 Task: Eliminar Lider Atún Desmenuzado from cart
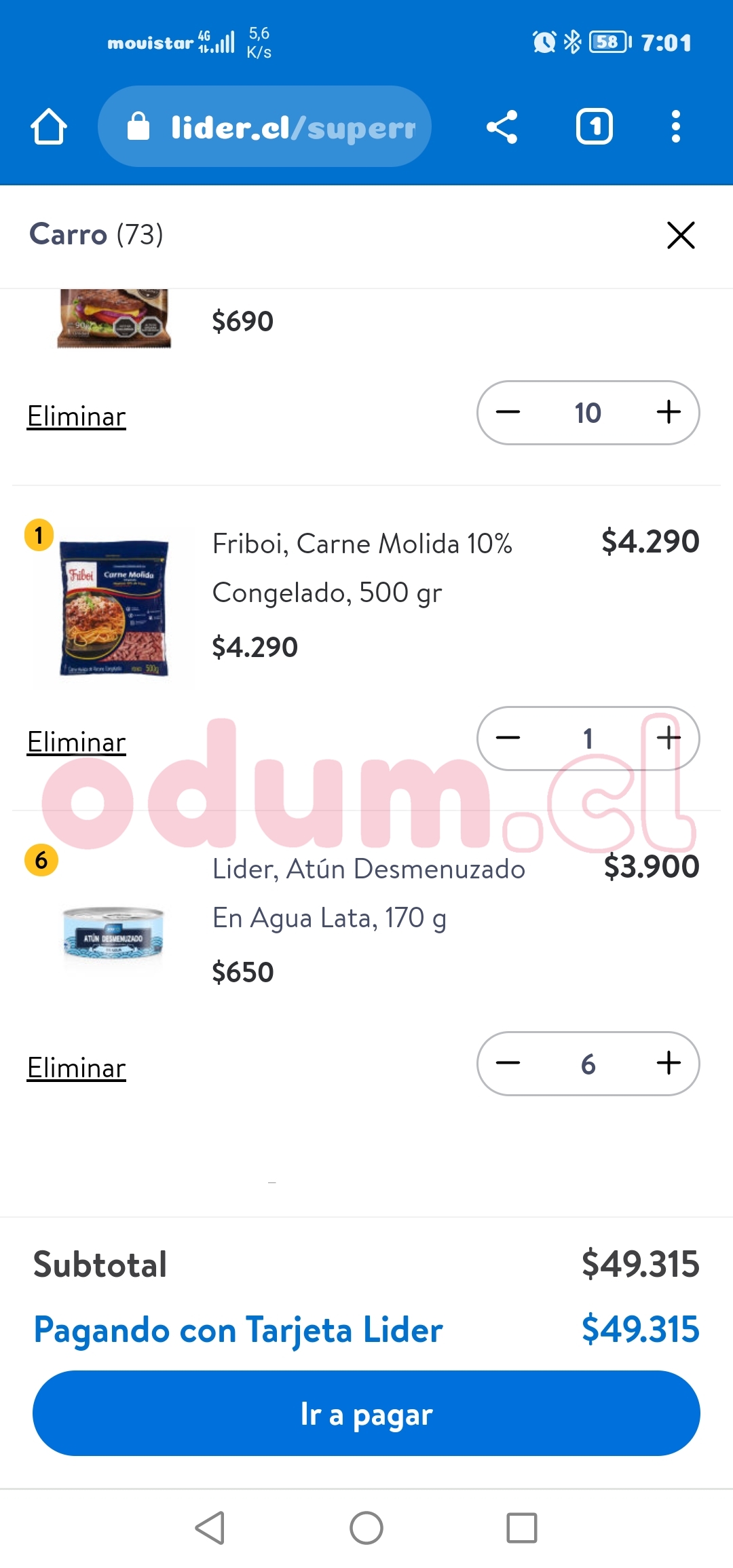76,1068
